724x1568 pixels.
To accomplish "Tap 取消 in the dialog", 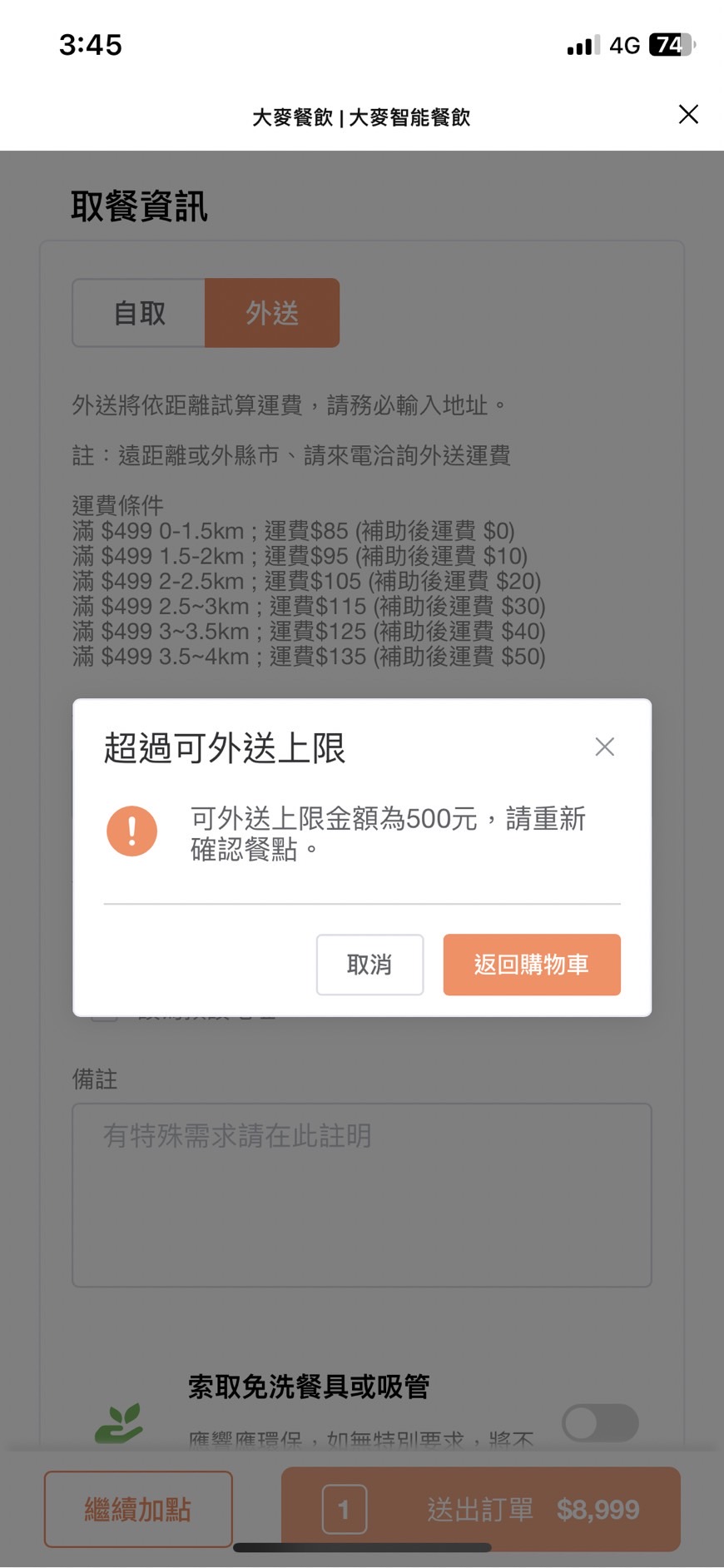I will [369, 965].
